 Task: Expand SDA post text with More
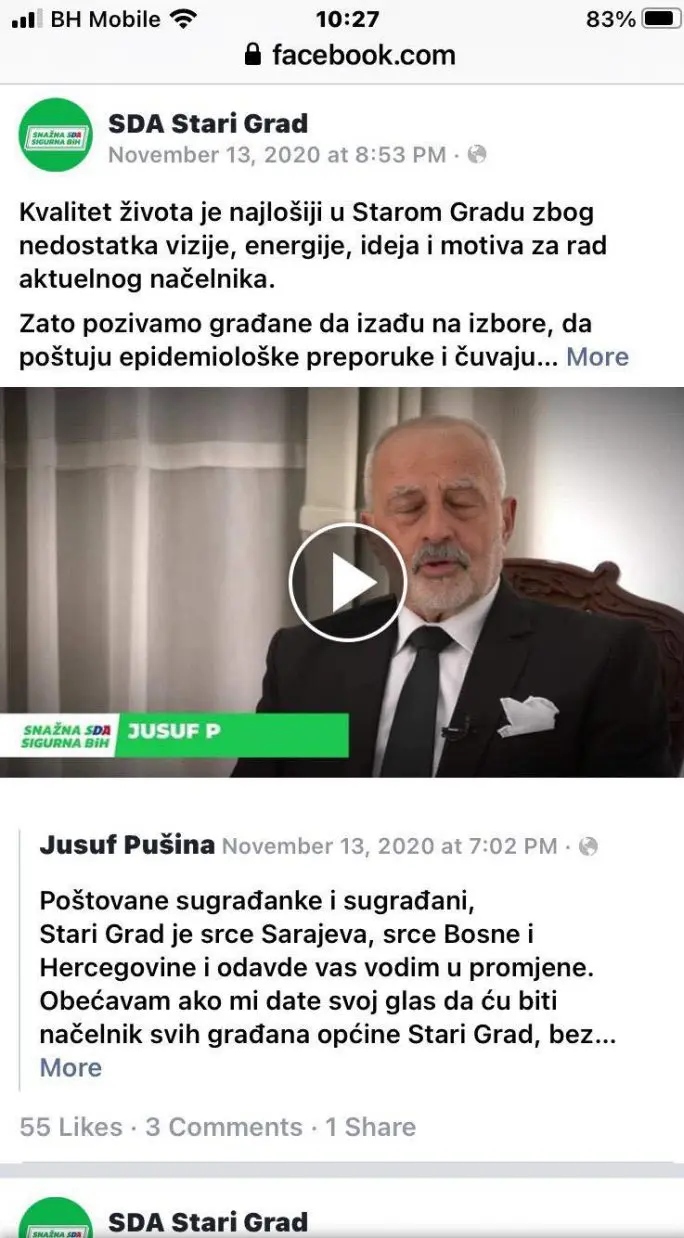597,357
